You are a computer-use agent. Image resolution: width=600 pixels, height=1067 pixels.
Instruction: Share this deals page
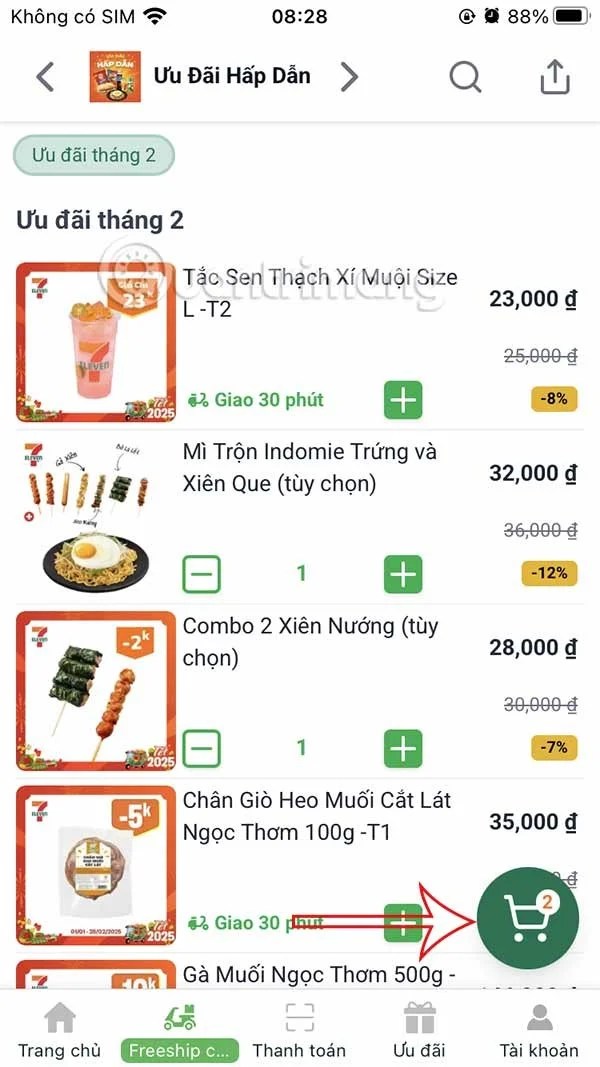click(554, 77)
